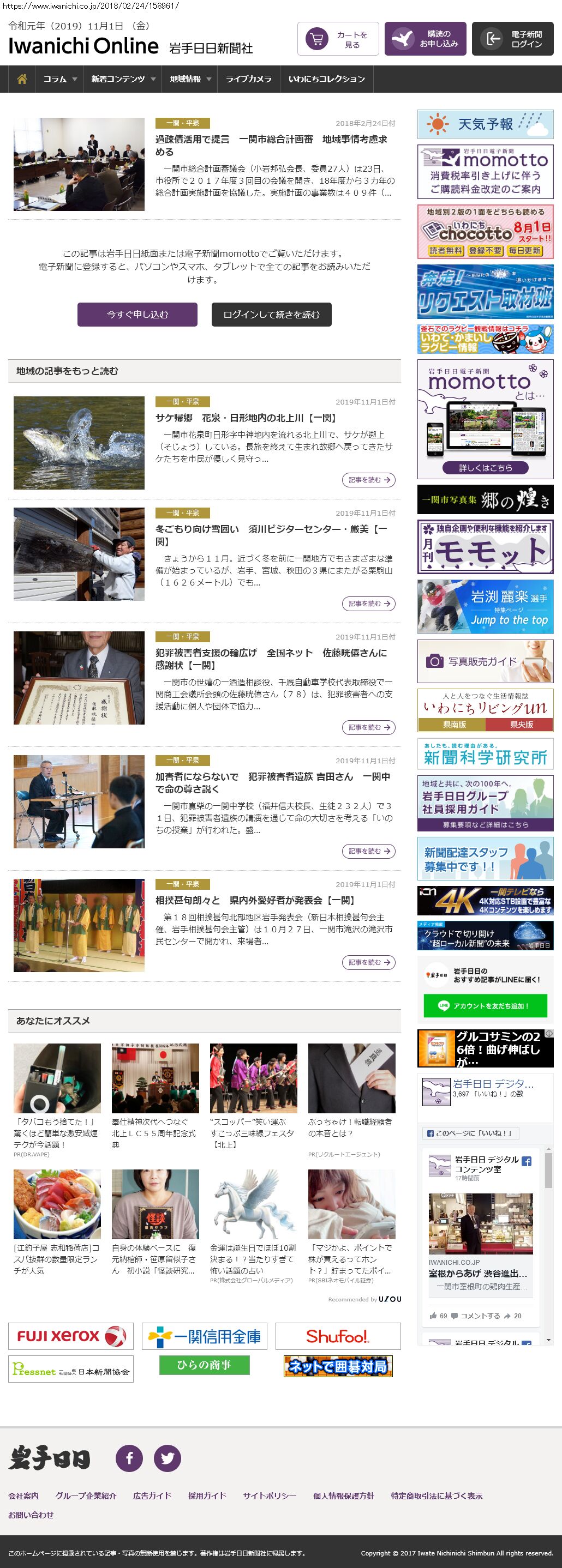Expand the 新着コンテンツ menu
This screenshot has width=562, height=1568.
(123, 79)
